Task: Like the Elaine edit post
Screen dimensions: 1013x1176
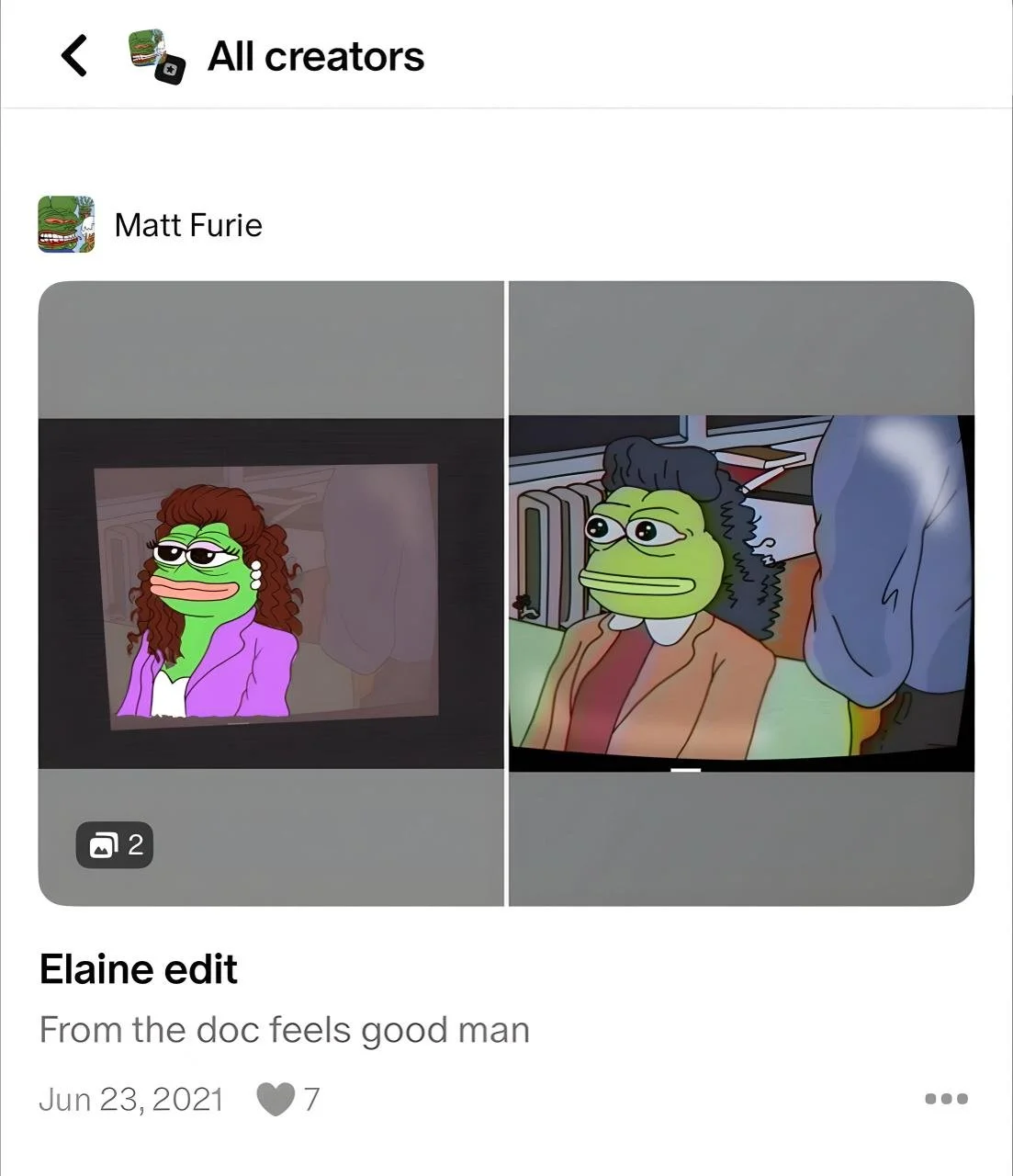Action: (x=276, y=1099)
